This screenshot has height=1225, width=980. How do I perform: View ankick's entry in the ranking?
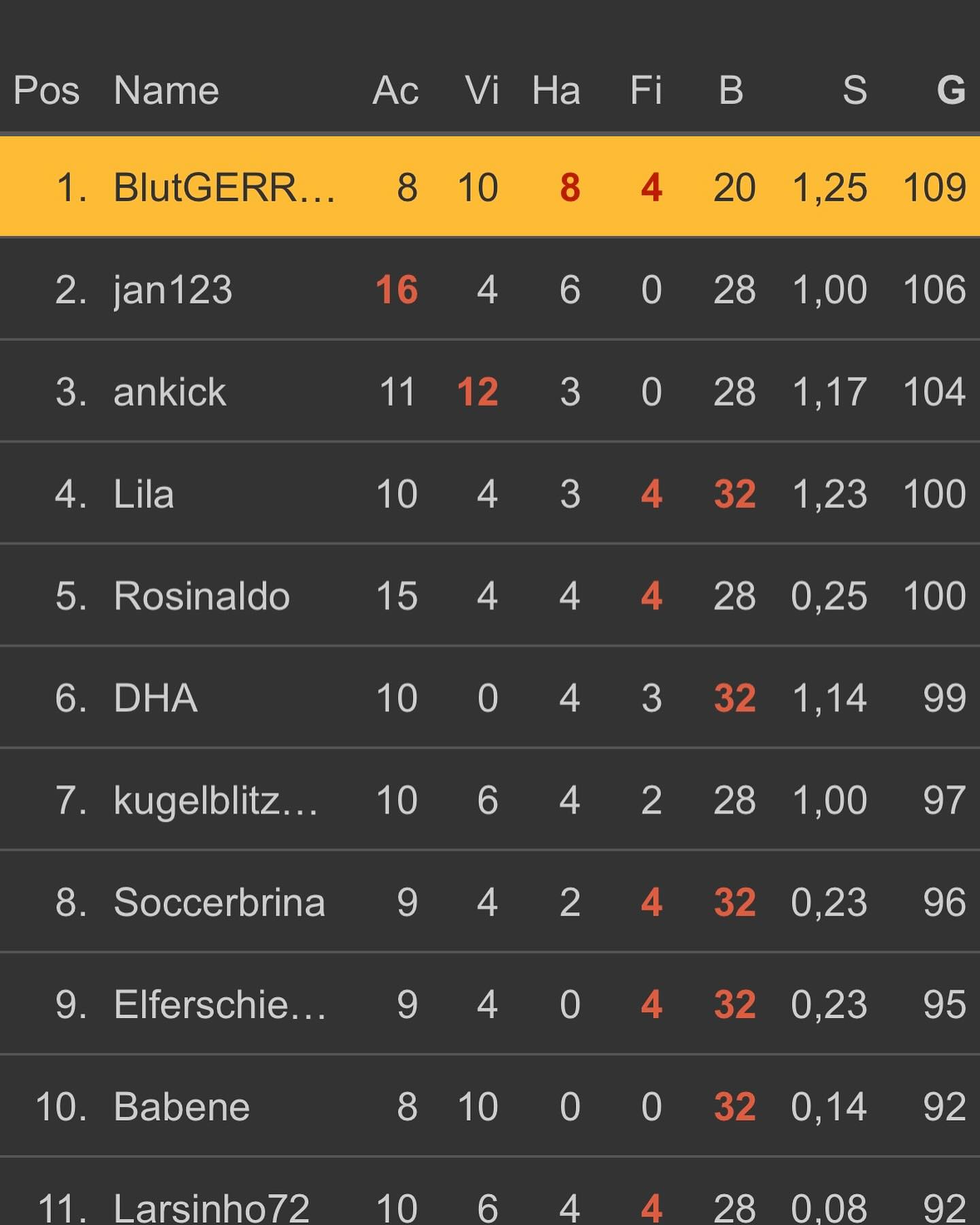pyautogui.click(x=169, y=392)
